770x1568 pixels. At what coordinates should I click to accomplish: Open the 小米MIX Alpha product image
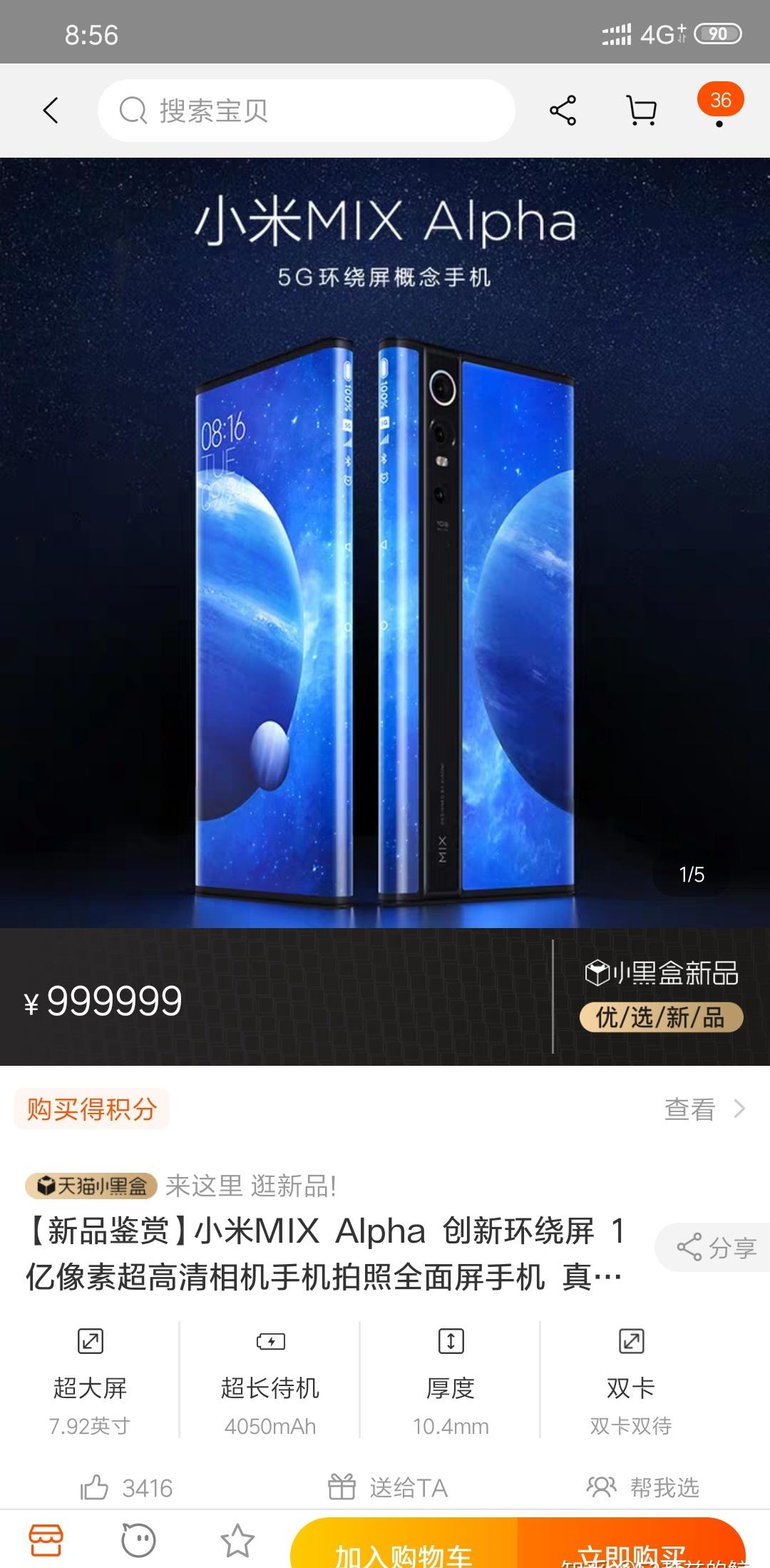pos(385,542)
